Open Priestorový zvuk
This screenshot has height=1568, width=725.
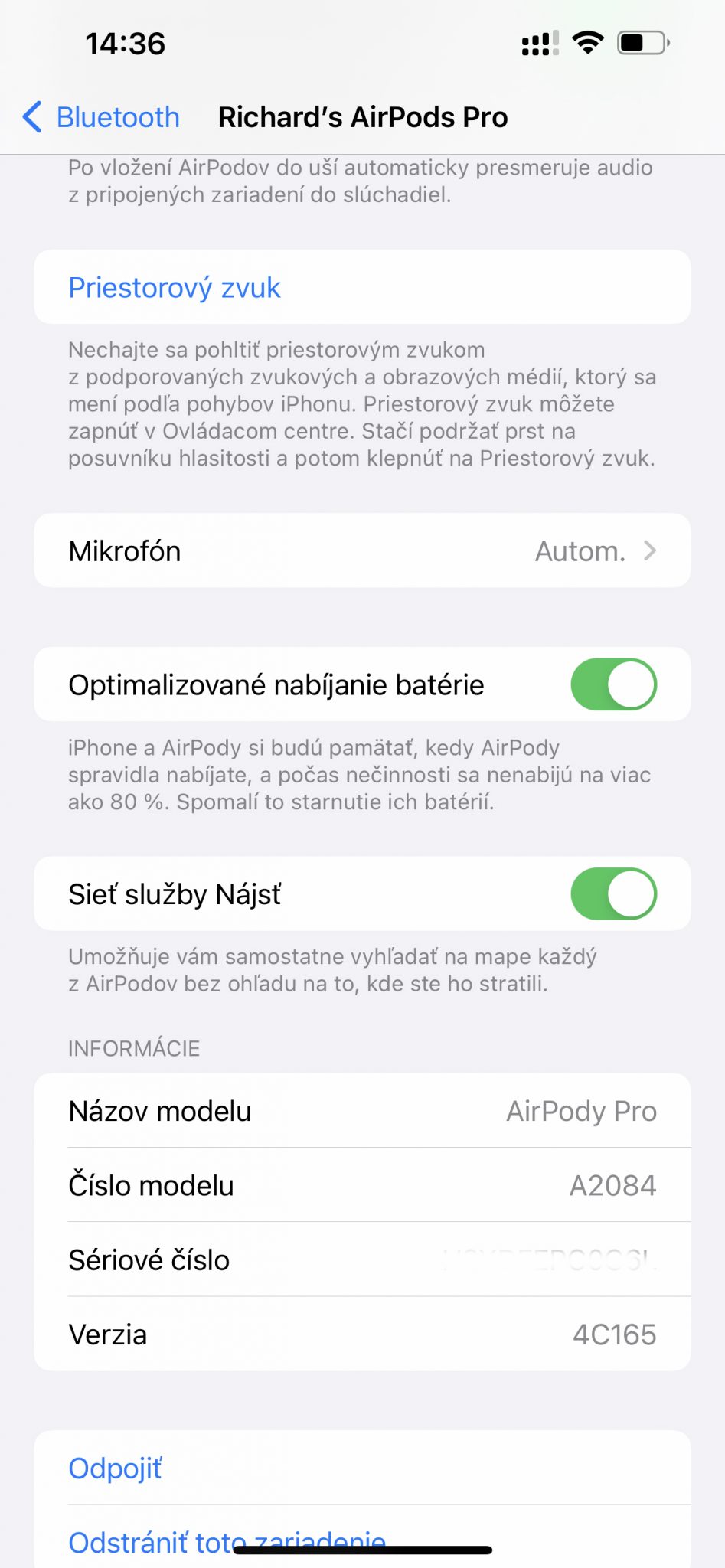tap(362, 287)
